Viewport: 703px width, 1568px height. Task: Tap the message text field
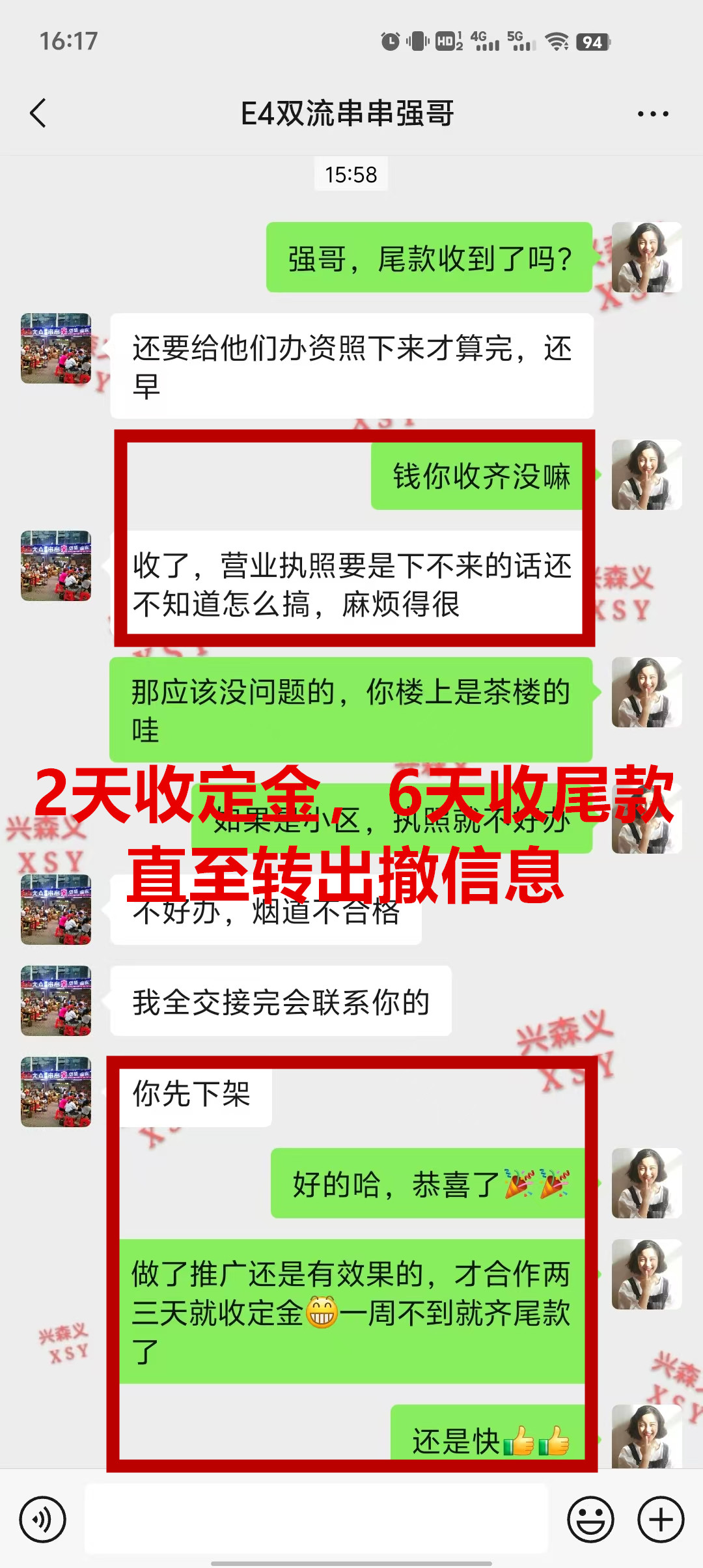(316, 1519)
